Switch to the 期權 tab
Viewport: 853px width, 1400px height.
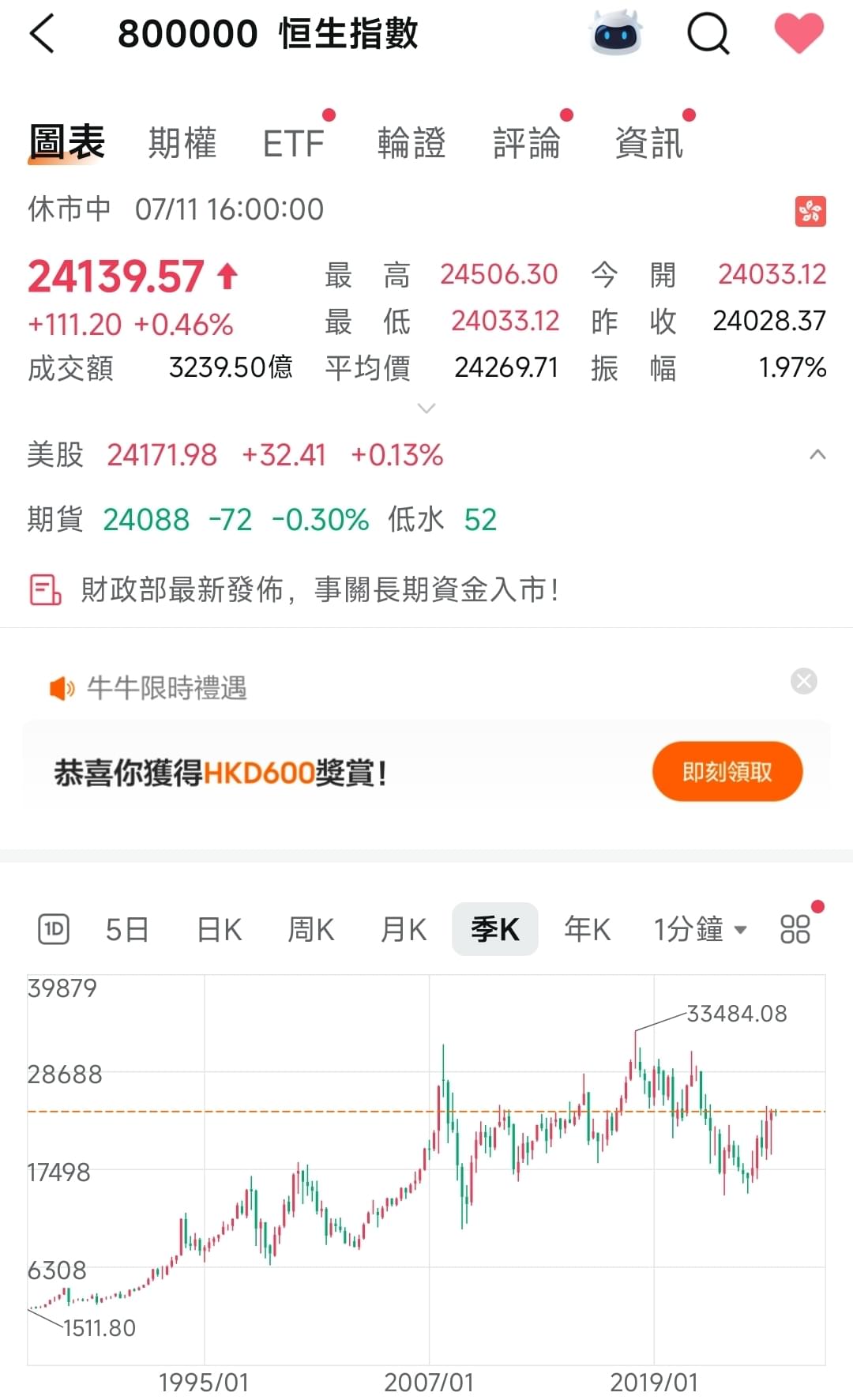point(182,143)
